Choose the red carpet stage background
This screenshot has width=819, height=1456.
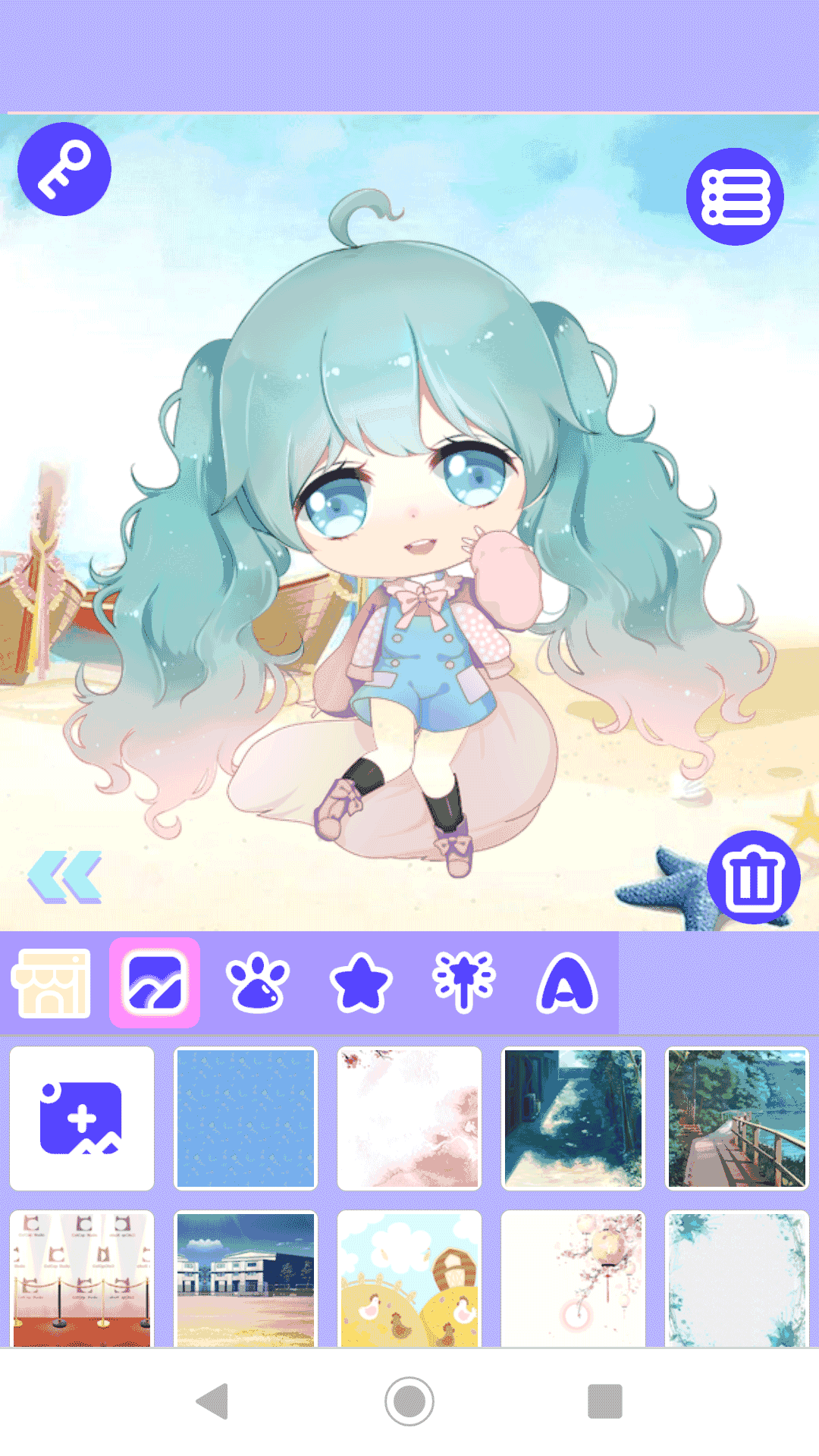tap(82, 1279)
